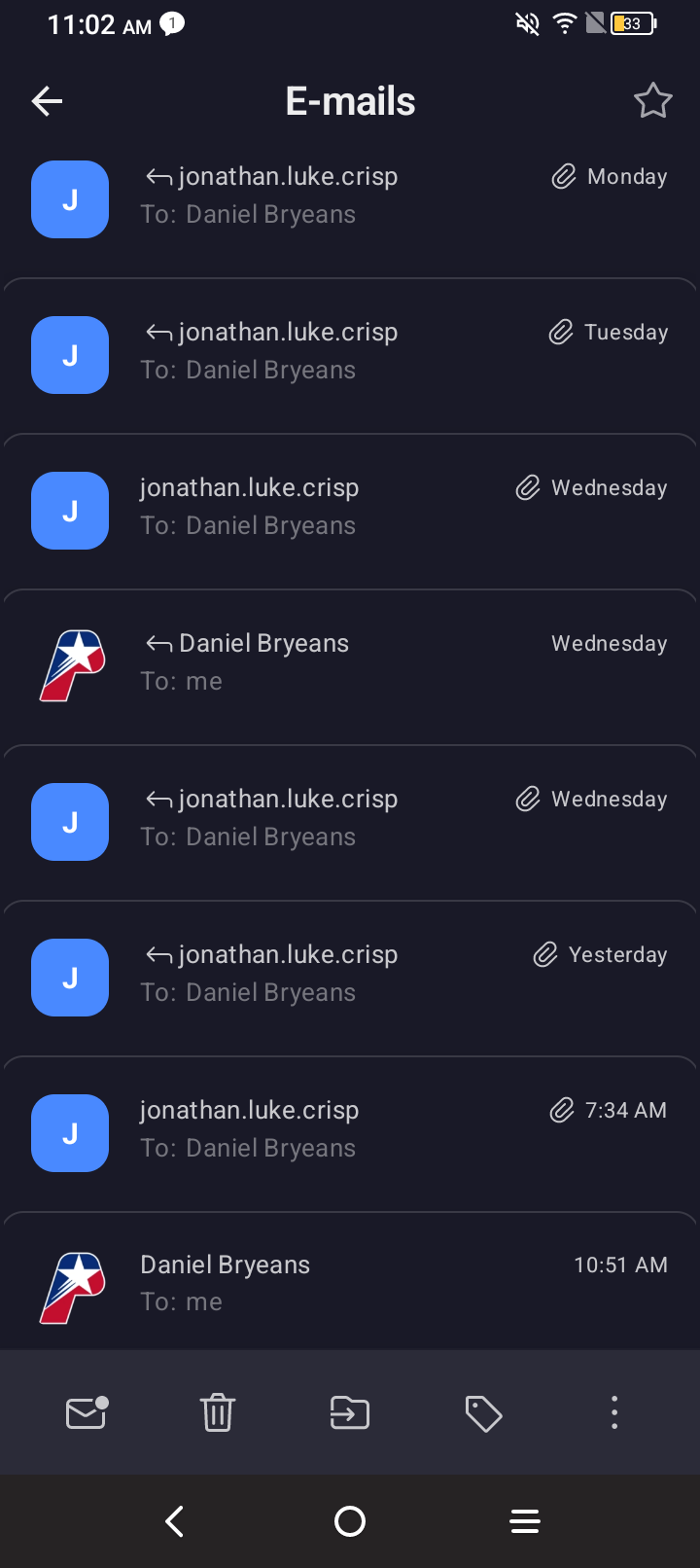
Task: Star this e-mail conversation
Action: click(652, 101)
